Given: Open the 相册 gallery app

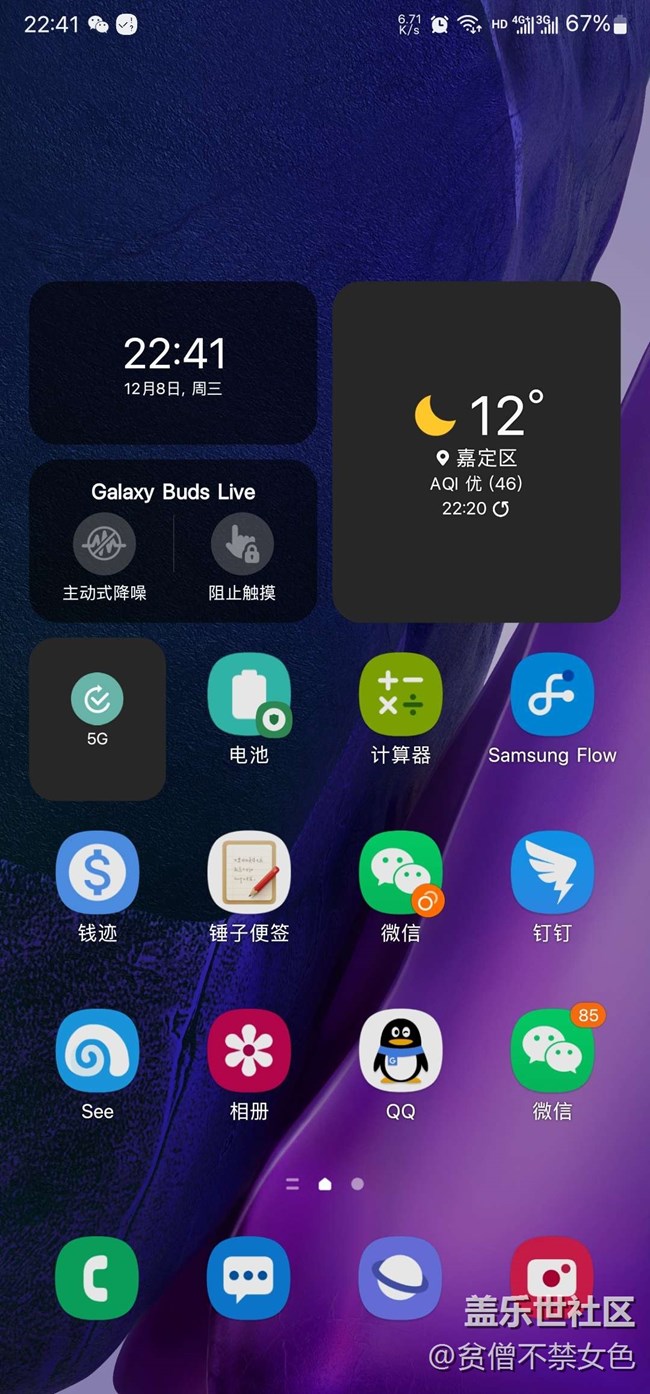Looking at the screenshot, I should 249,1051.
